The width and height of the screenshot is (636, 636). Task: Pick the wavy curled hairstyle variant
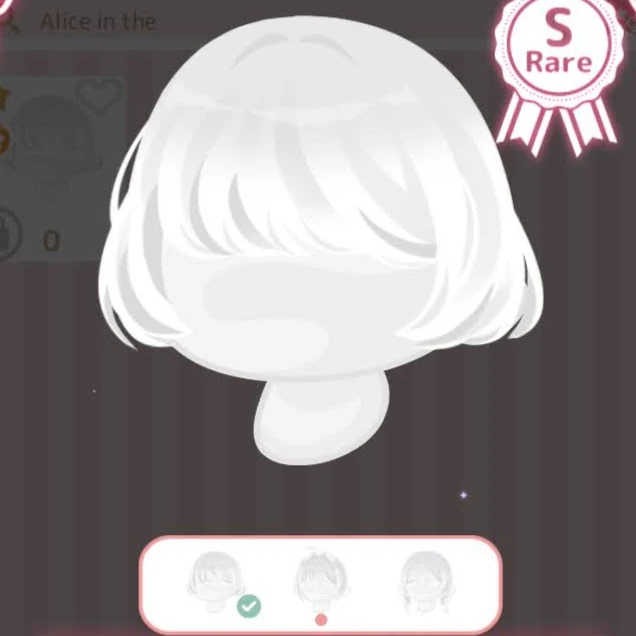[425, 581]
